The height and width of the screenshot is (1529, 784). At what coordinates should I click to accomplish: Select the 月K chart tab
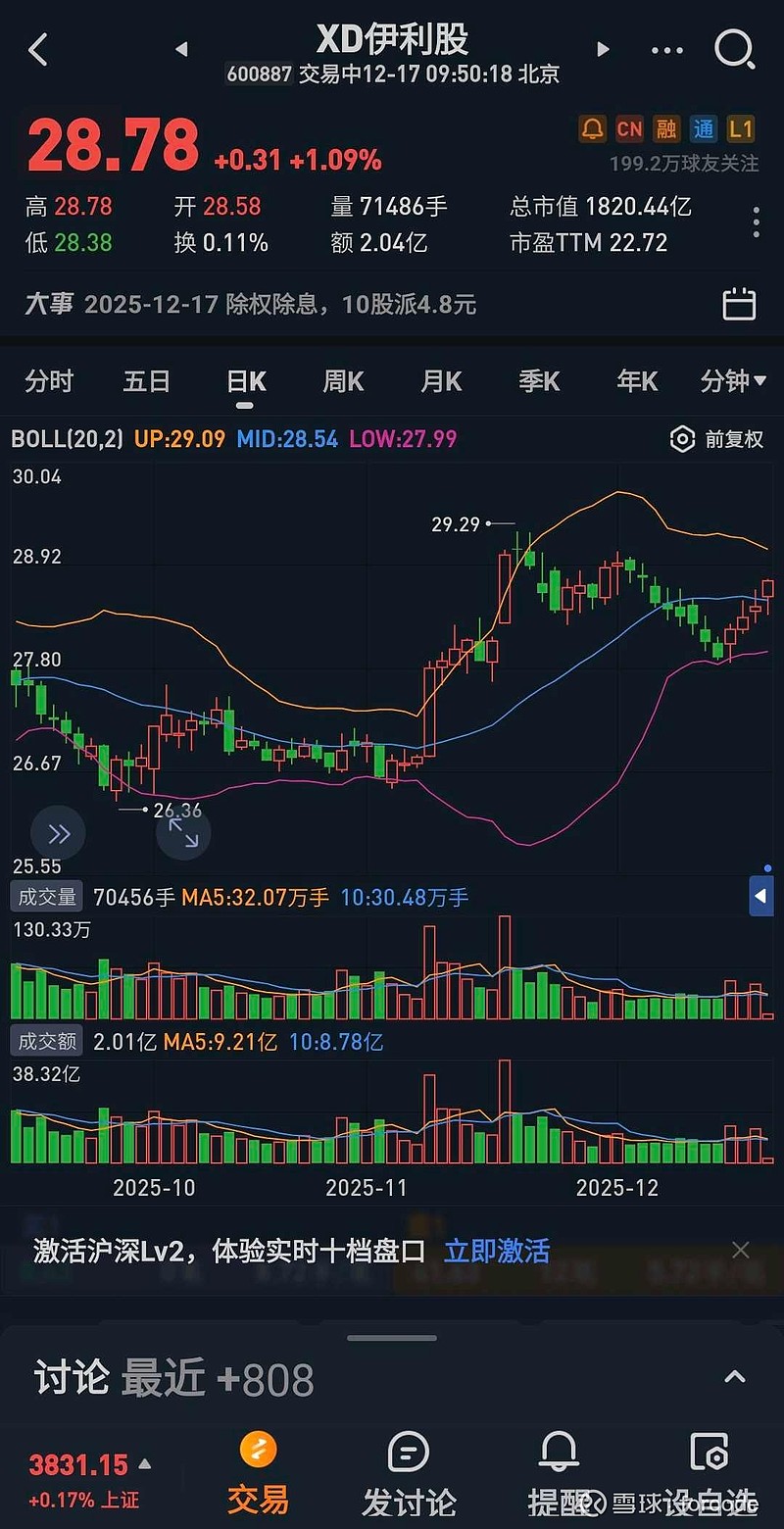click(441, 381)
